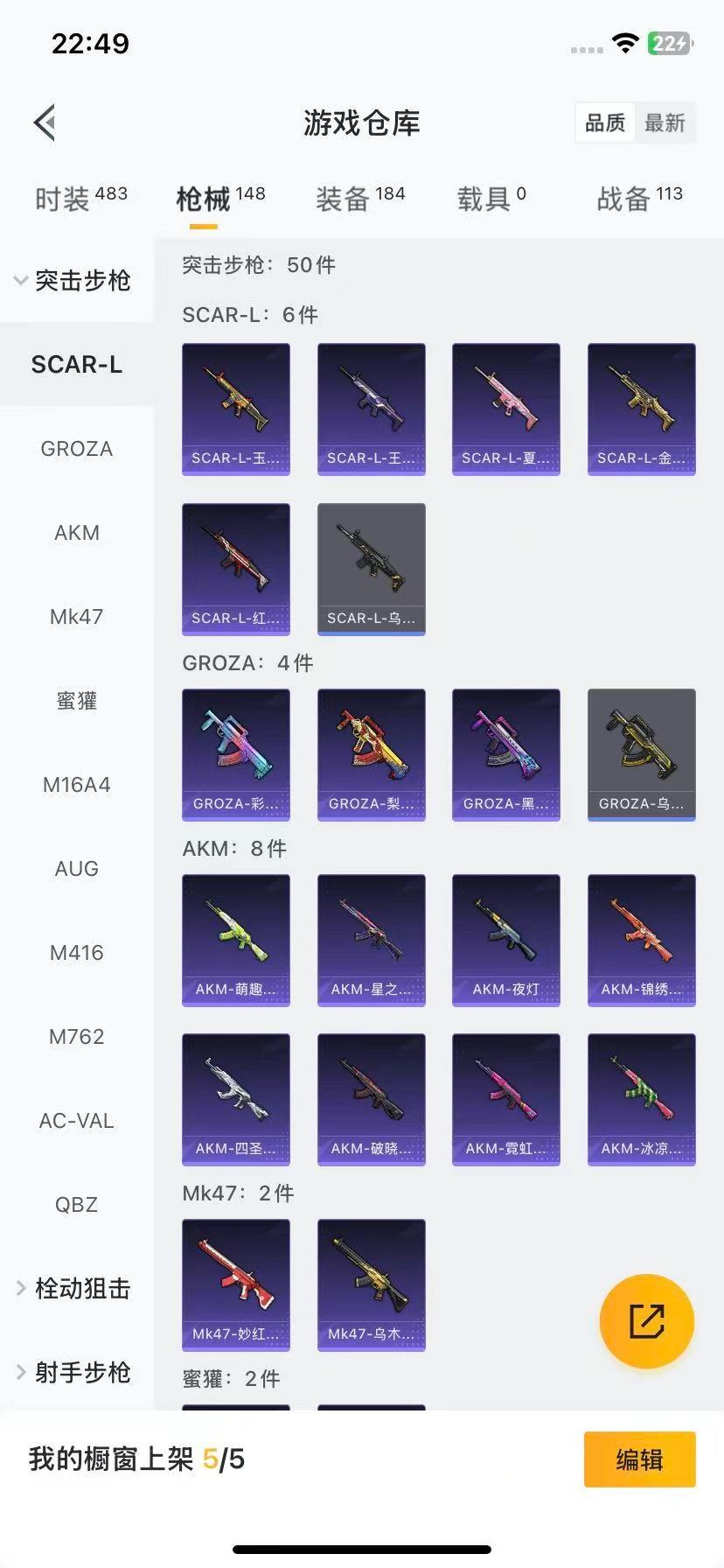This screenshot has height=1568, width=724.
Task: Sort the warehouse by 品质
Action: (x=605, y=122)
